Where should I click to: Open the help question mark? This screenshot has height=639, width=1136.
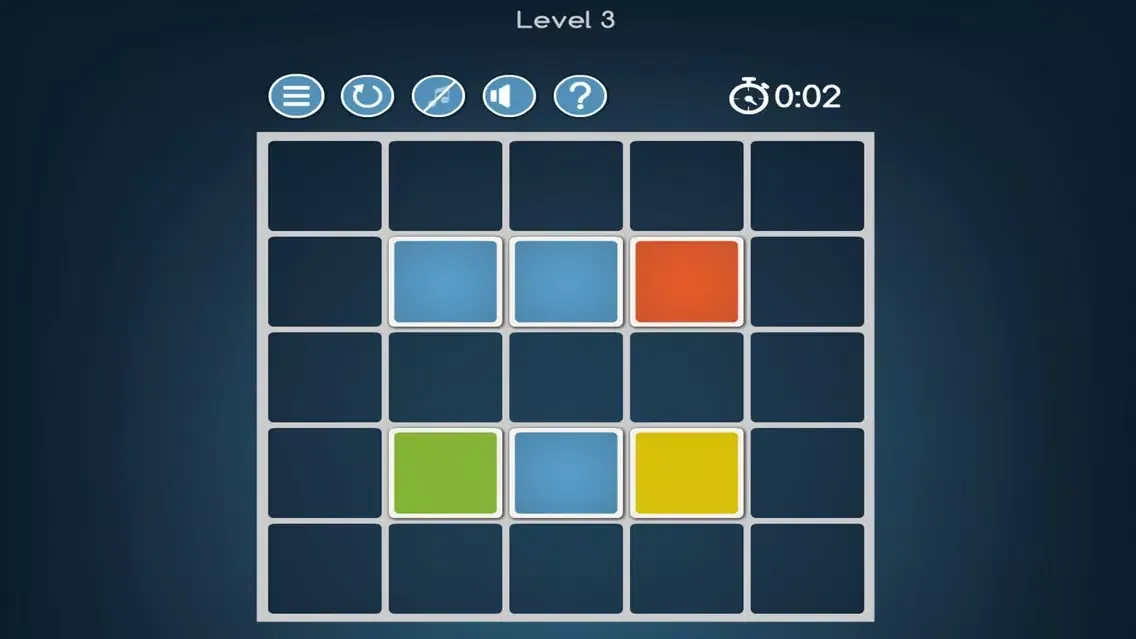[x=580, y=97]
